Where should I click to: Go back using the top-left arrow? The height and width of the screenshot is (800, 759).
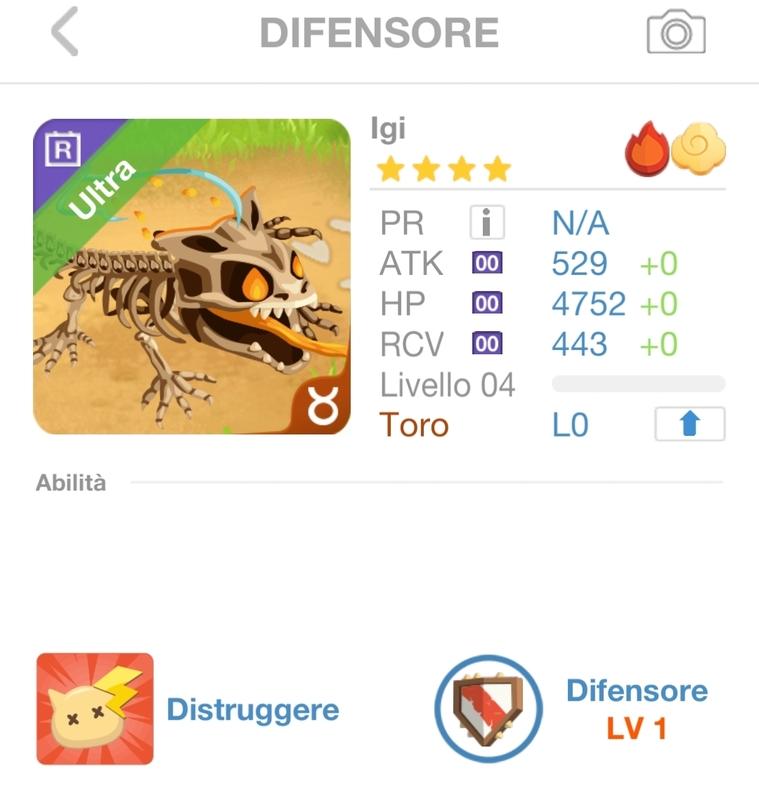pos(65,34)
